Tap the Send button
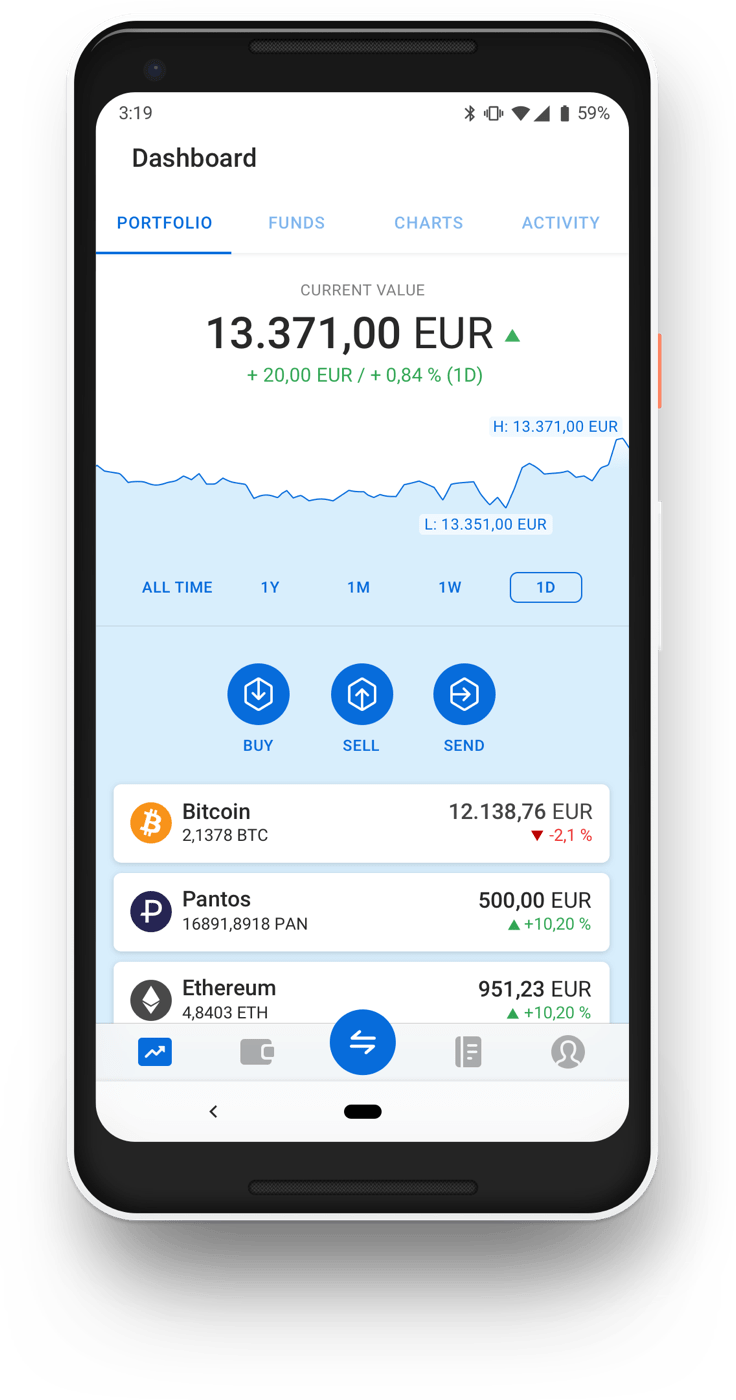Viewport: 736px width, 1400px height. 464,695
